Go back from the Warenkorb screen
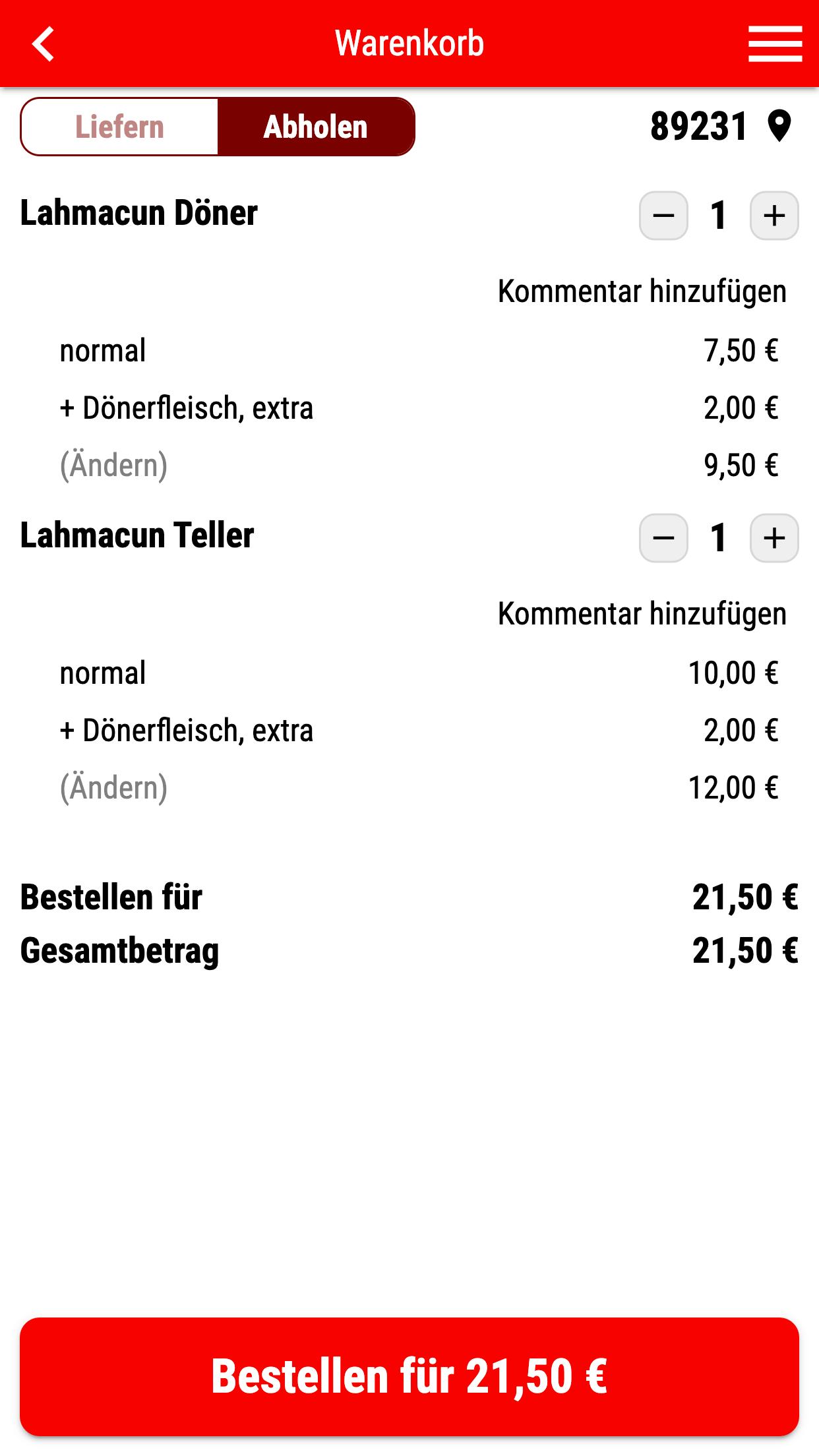The height and width of the screenshot is (1456, 819). (x=43, y=44)
